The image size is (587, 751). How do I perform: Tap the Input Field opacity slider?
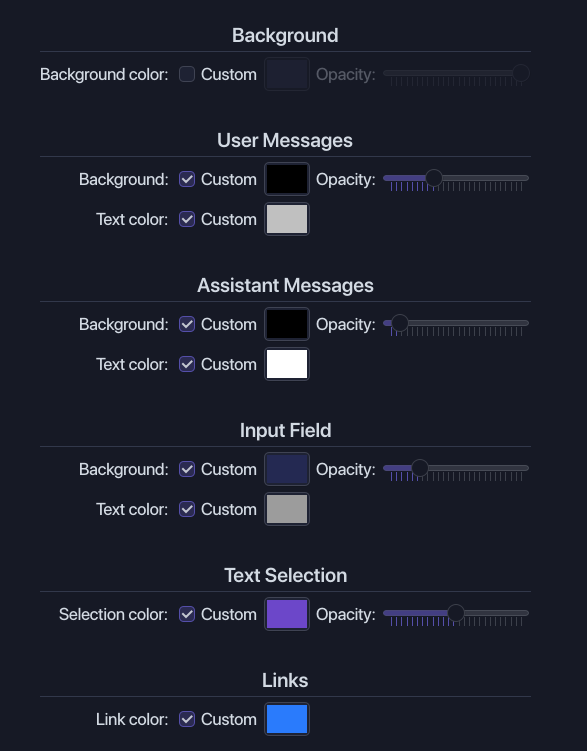[x=456, y=468]
